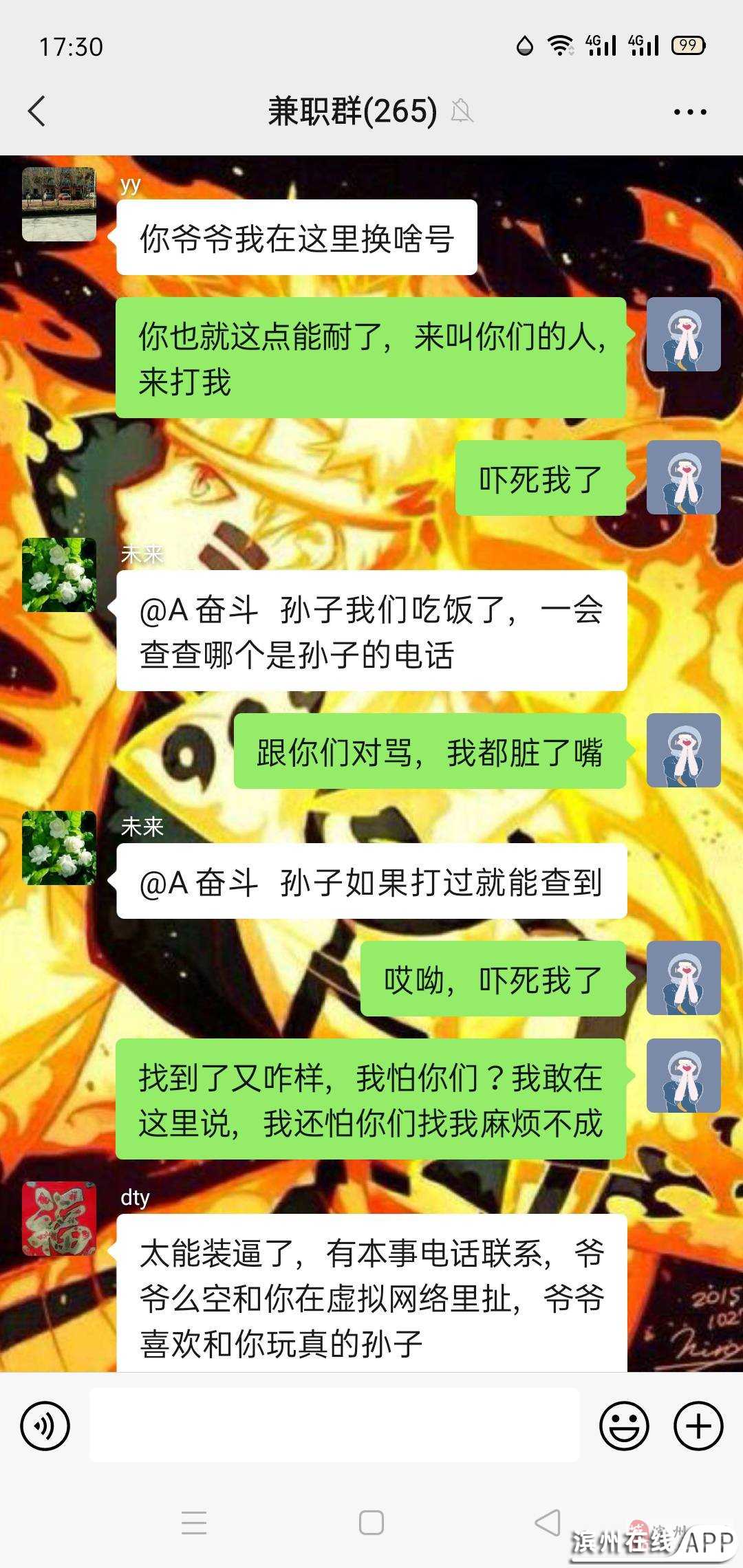Viewport: 743px width, 1568px height.
Task: Open 未来's avatar beside 孙子如果打过就能查到 message
Action: [x=59, y=847]
